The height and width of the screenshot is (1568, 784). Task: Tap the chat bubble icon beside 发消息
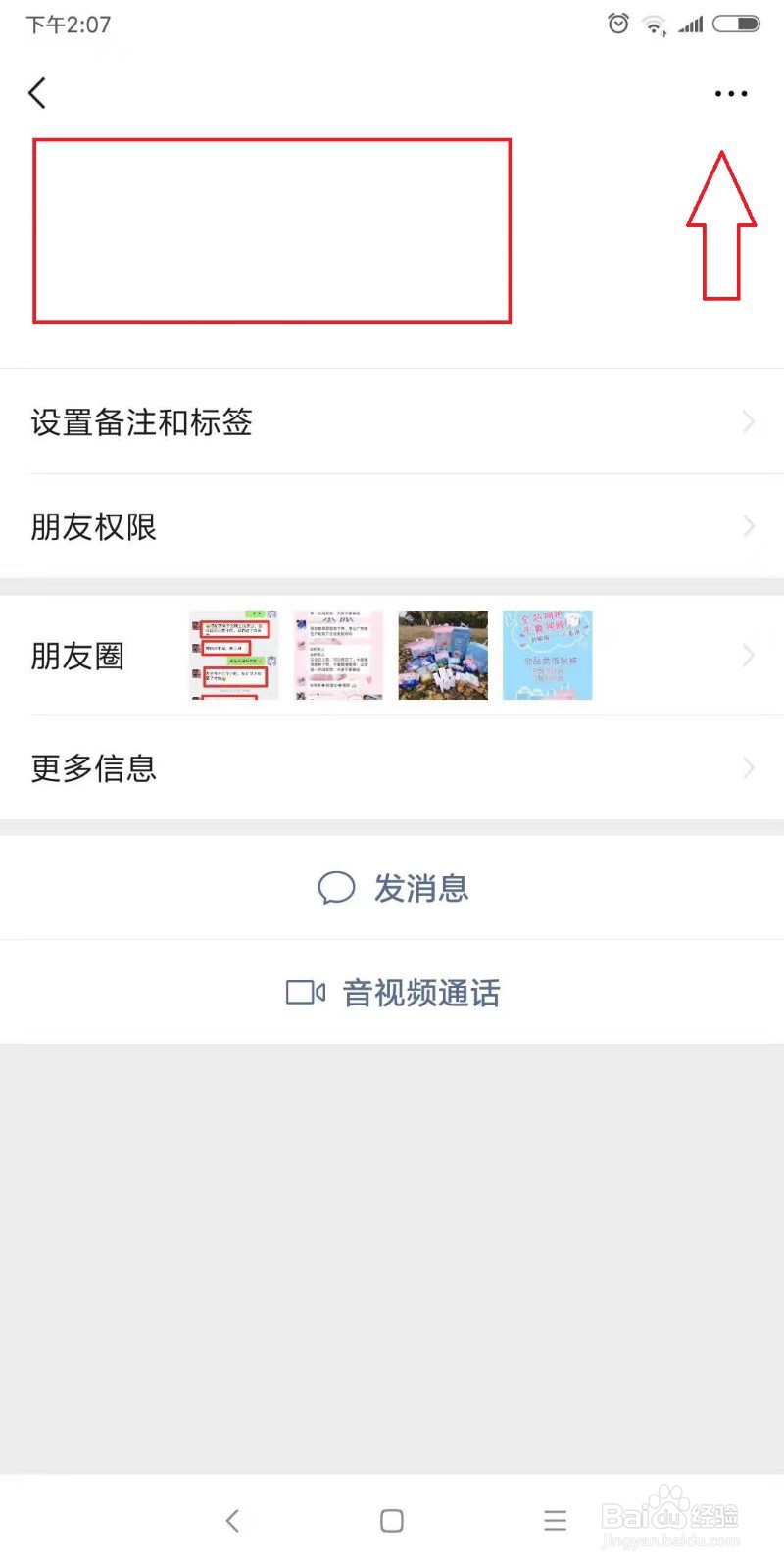click(337, 888)
